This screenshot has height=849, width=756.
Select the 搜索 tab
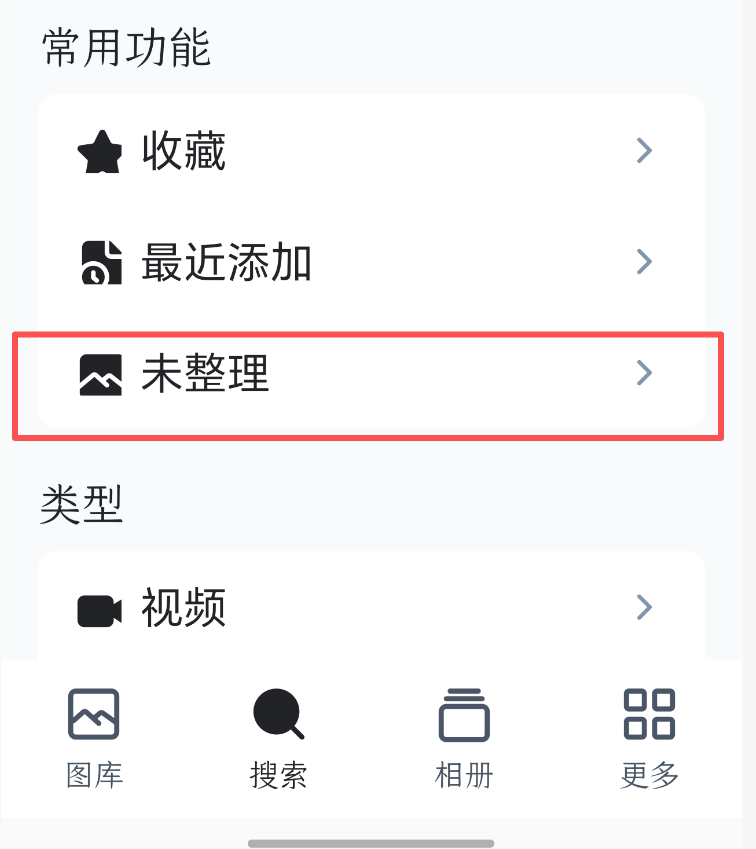[278, 738]
